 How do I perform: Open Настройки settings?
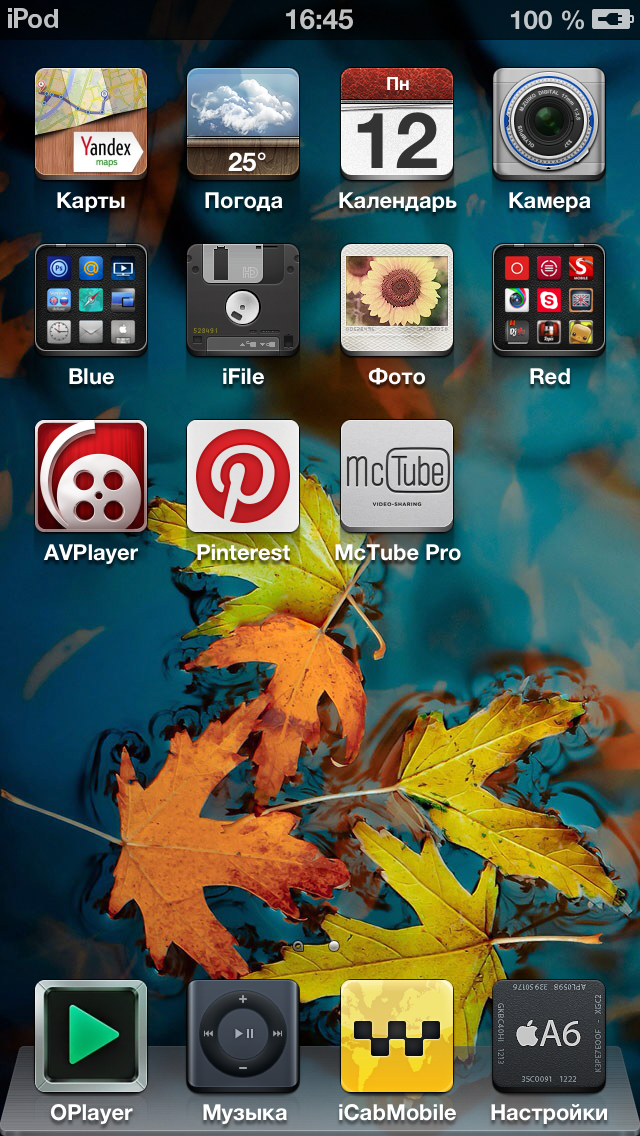pos(549,1036)
